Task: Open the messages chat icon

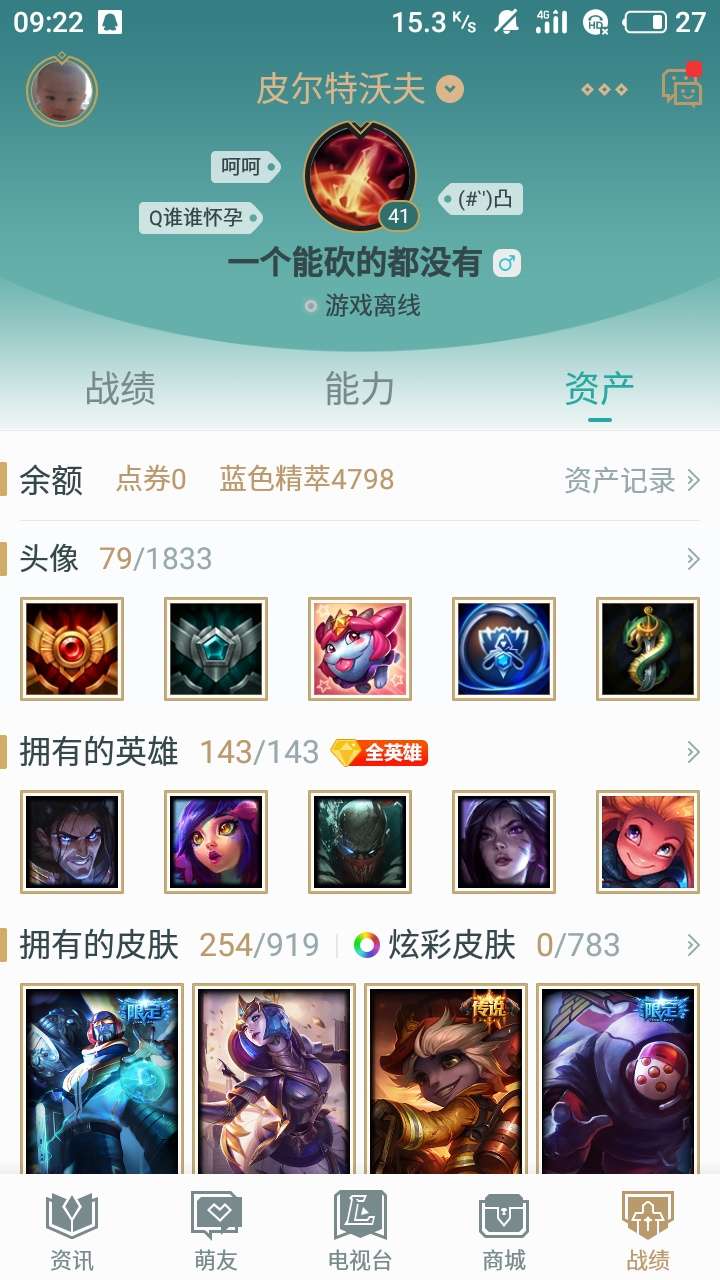Action: 682,88
